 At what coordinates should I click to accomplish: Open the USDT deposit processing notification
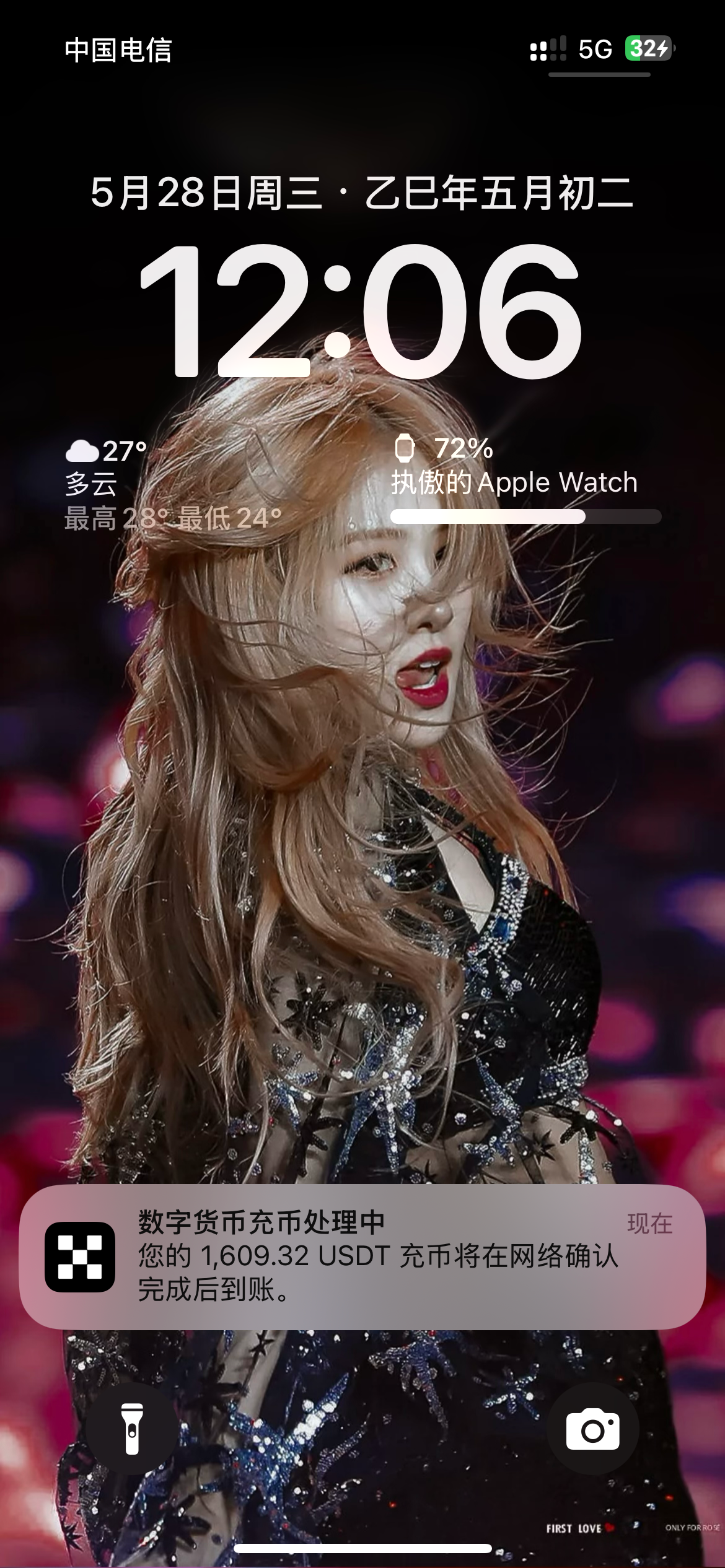click(x=362, y=1256)
